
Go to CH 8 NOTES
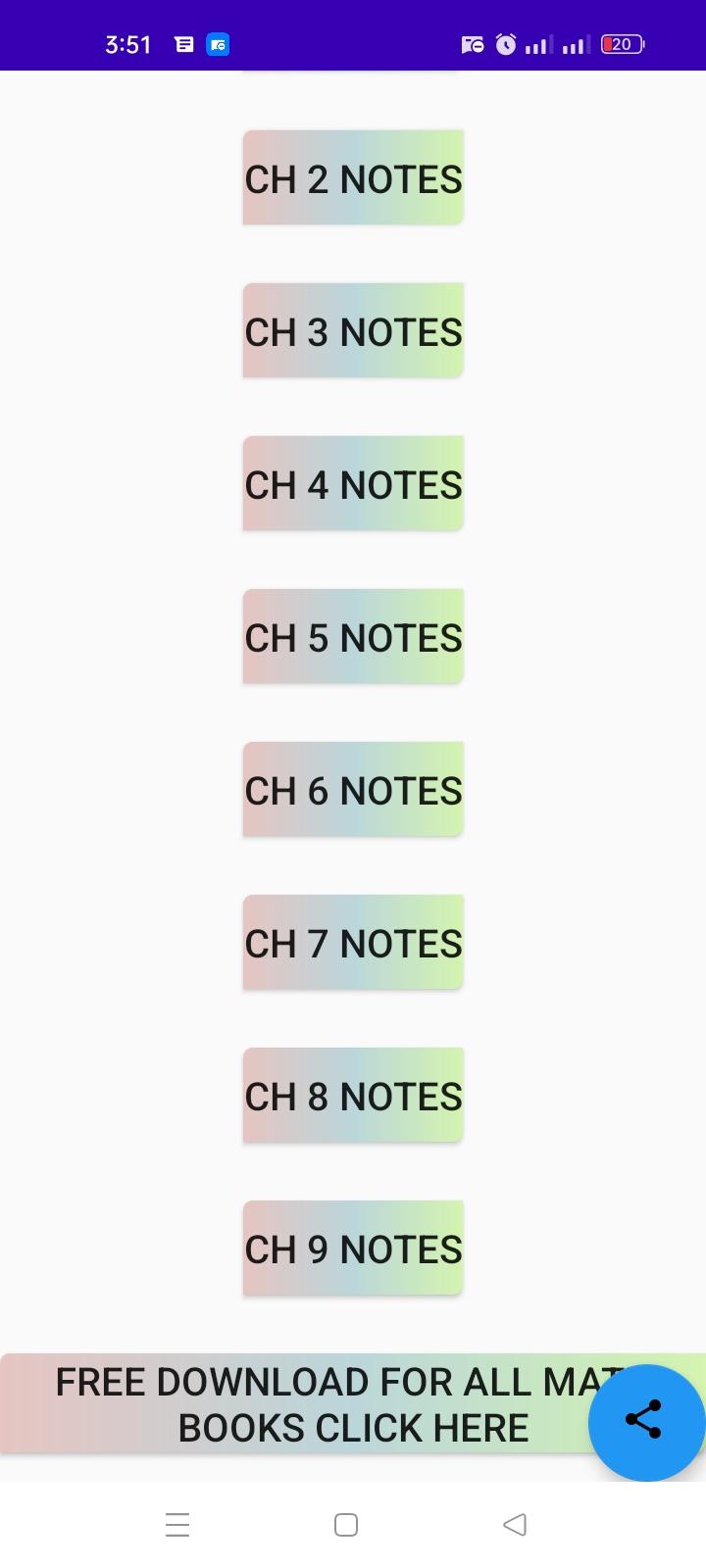pyautogui.click(x=353, y=1095)
